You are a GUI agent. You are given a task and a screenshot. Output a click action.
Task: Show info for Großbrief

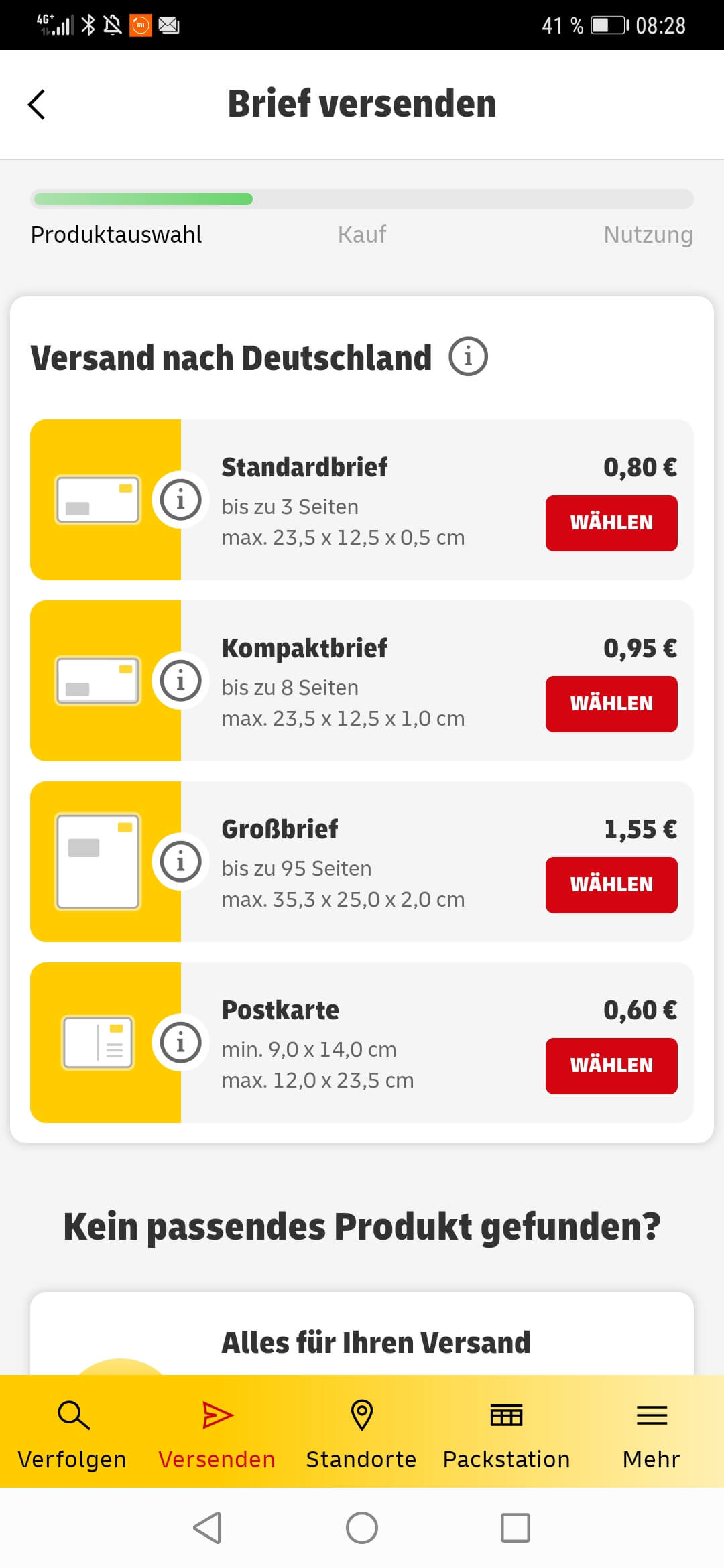coord(180,862)
